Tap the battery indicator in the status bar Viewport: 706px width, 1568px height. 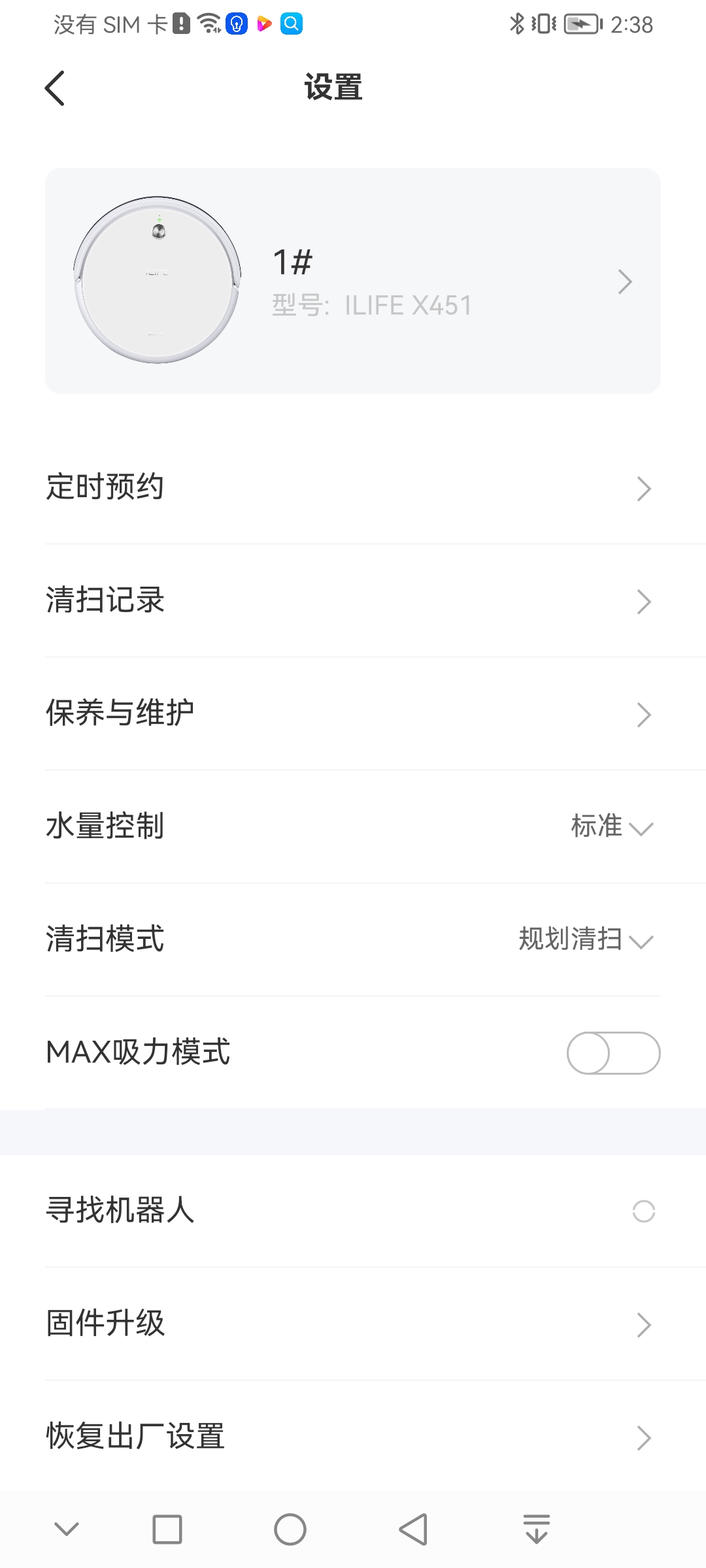(x=580, y=24)
